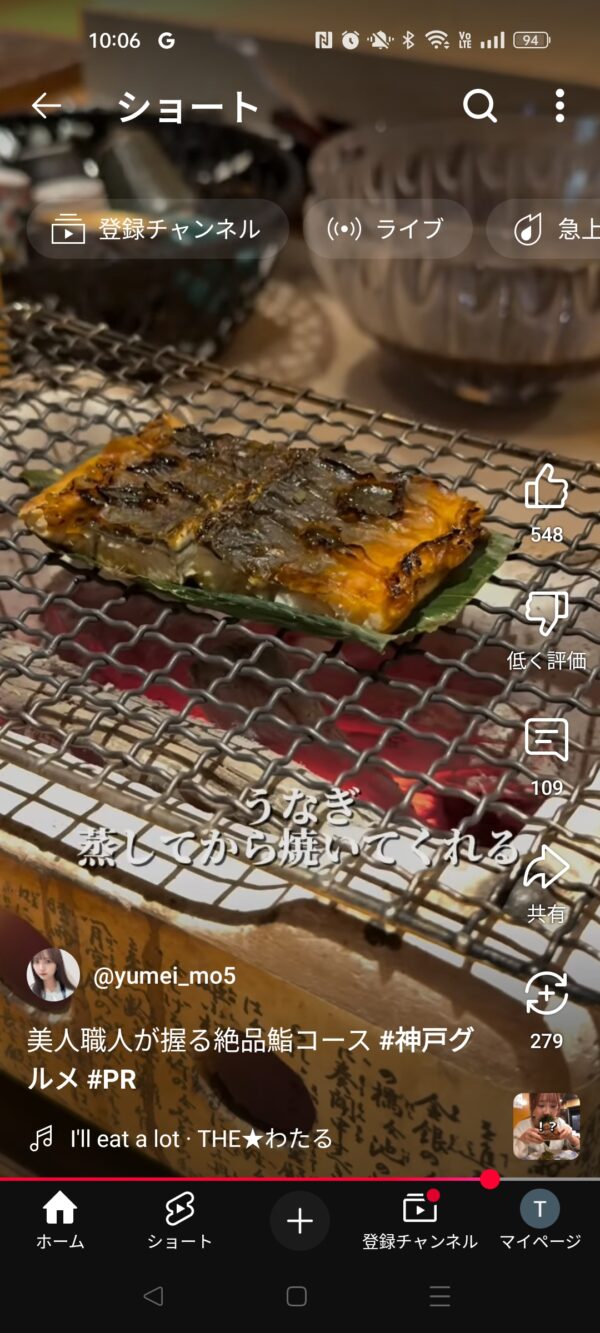
Task: Open search from the top bar
Action: point(480,106)
